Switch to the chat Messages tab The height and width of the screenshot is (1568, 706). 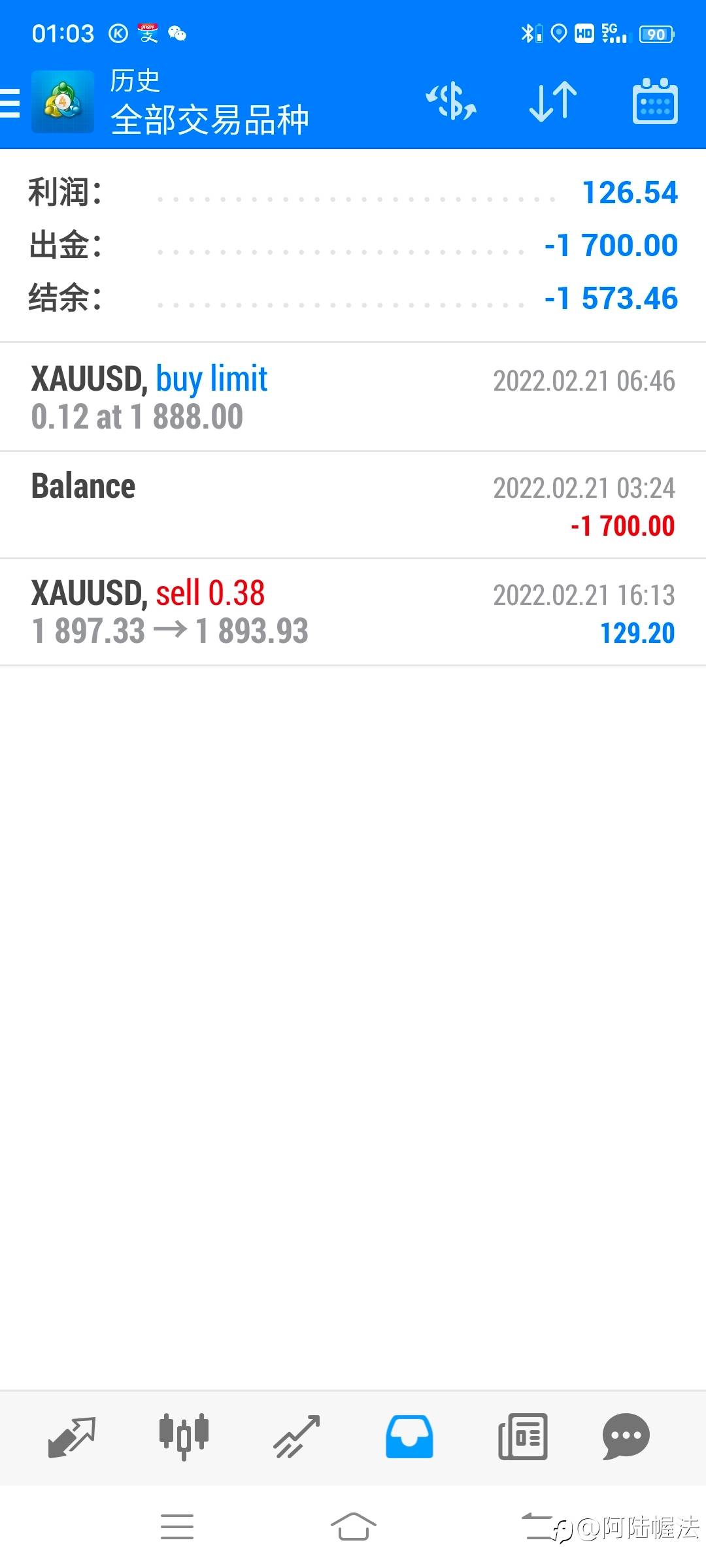(x=626, y=1437)
